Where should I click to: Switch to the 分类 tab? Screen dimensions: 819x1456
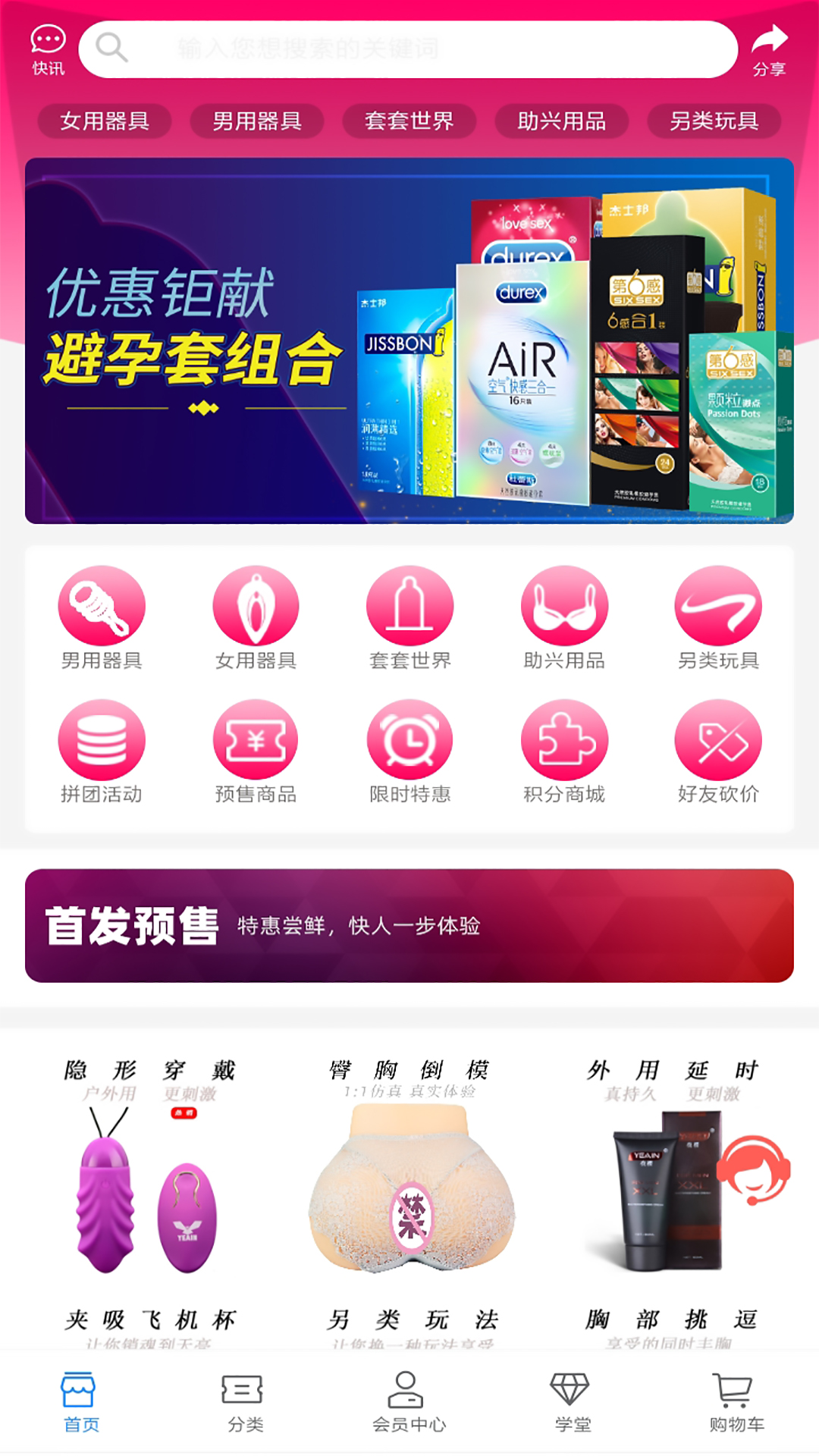[x=245, y=1402]
